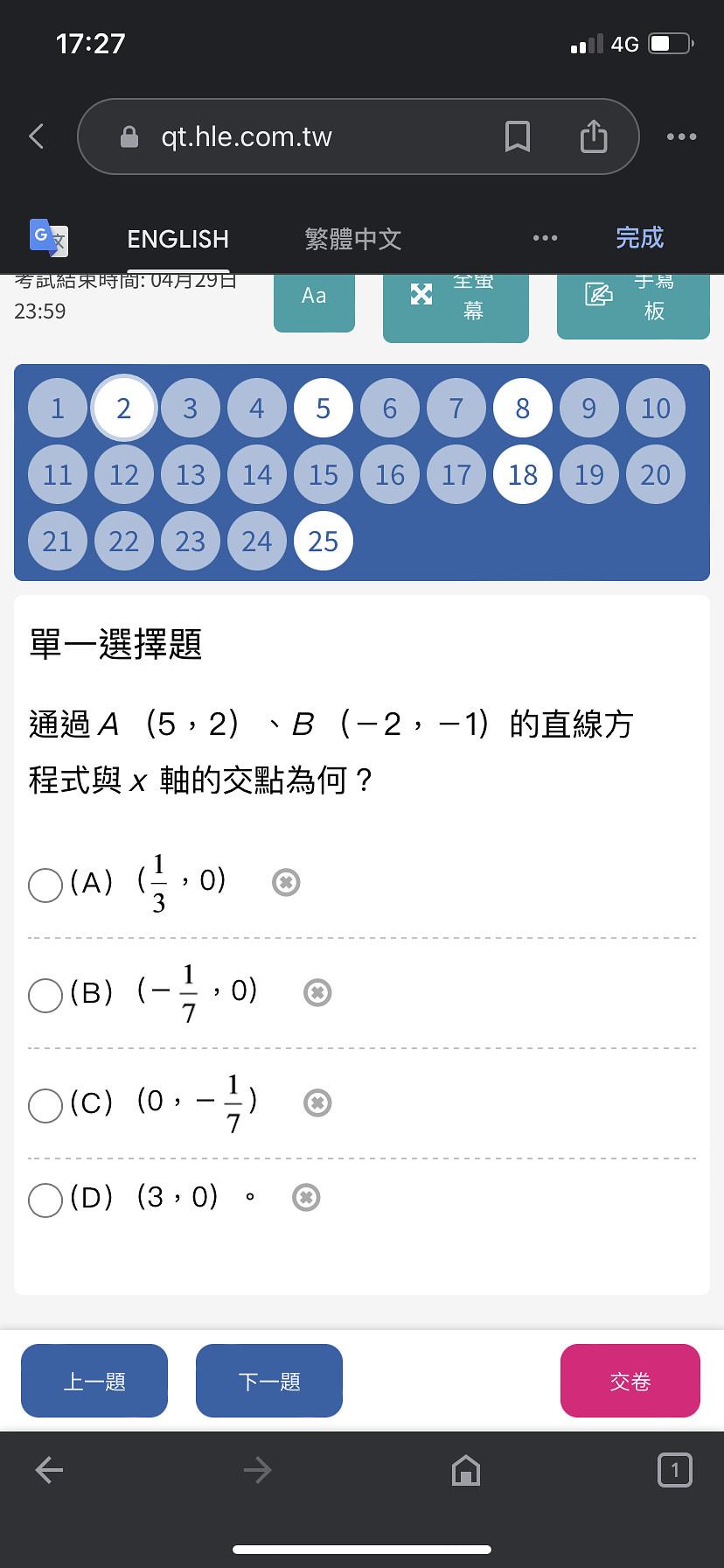Image resolution: width=724 pixels, height=1568 pixels.
Task: Pick answer option (C)
Action: [x=45, y=1105]
